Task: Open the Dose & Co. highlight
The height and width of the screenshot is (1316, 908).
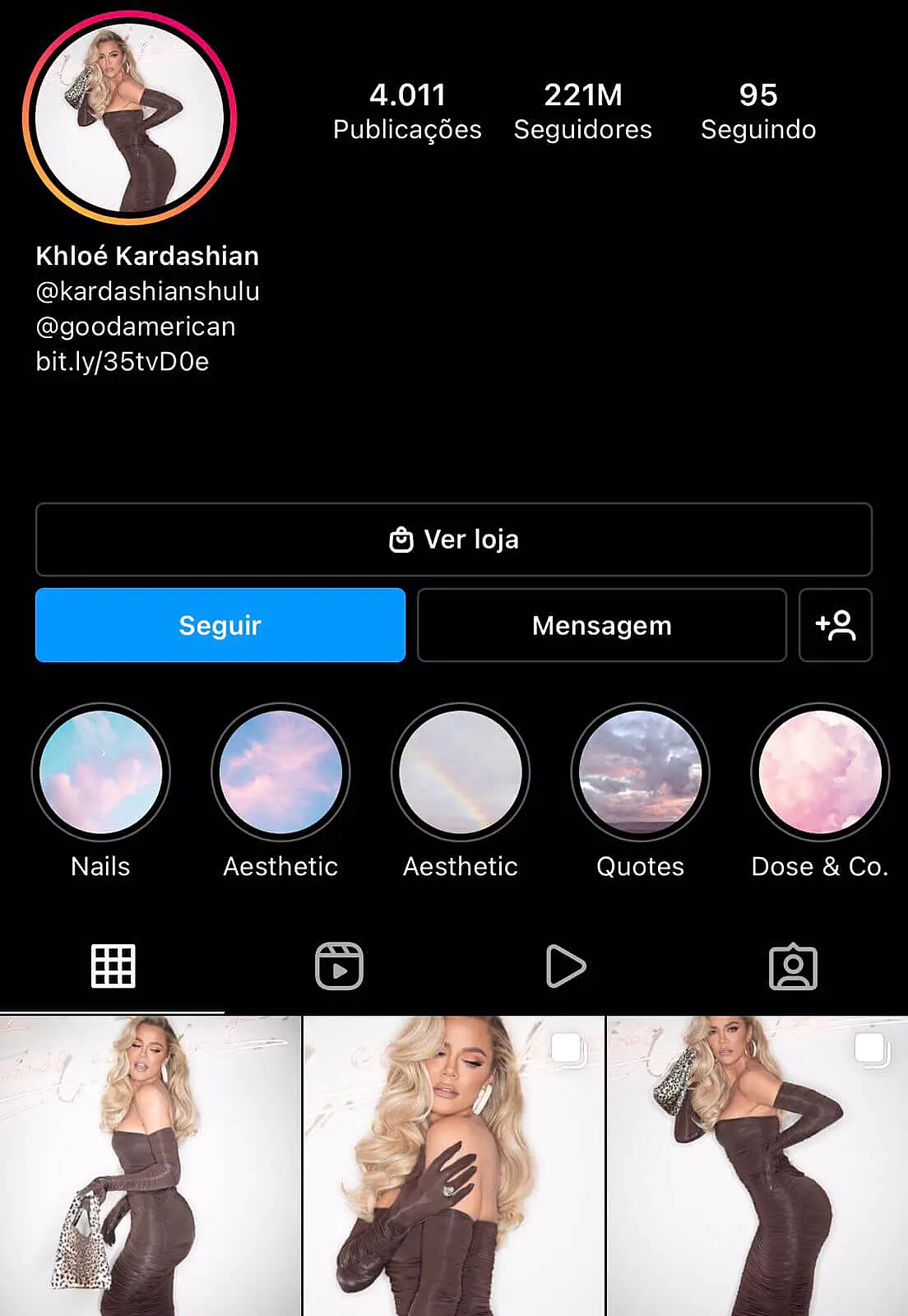Action: [x=821, y=772]
